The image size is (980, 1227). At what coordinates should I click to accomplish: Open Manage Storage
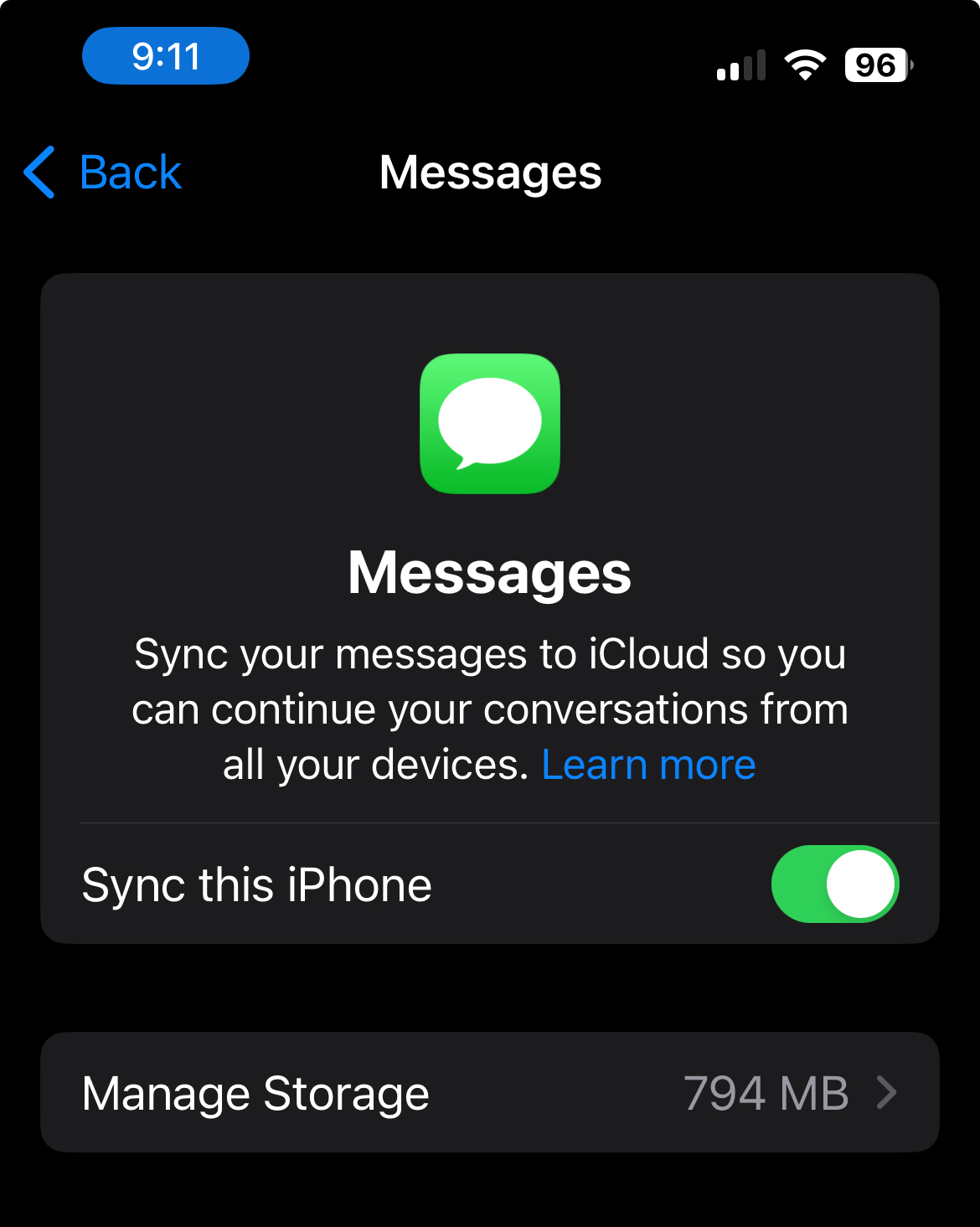point(489,1092)
